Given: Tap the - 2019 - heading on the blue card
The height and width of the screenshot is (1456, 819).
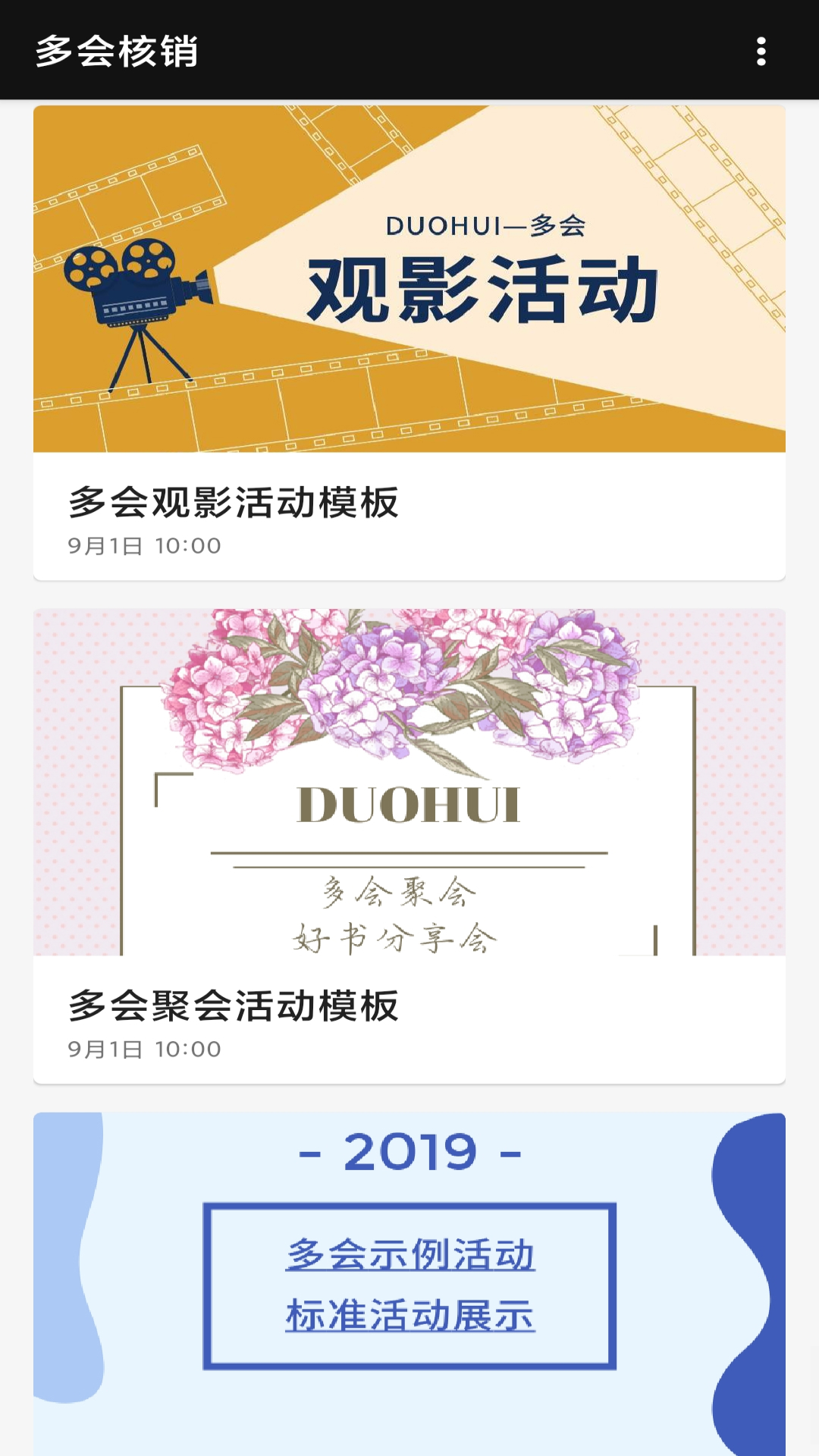Looking at the screenshot, I should (x=409, y=1151).
